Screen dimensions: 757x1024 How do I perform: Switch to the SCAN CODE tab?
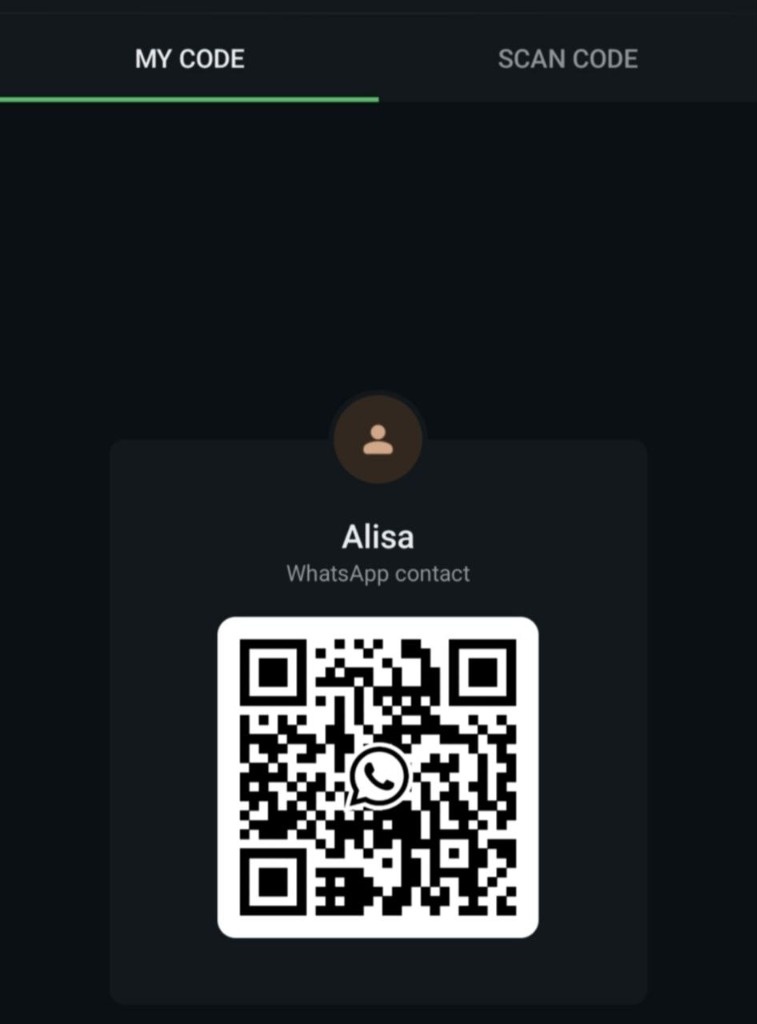click(567, 59)
